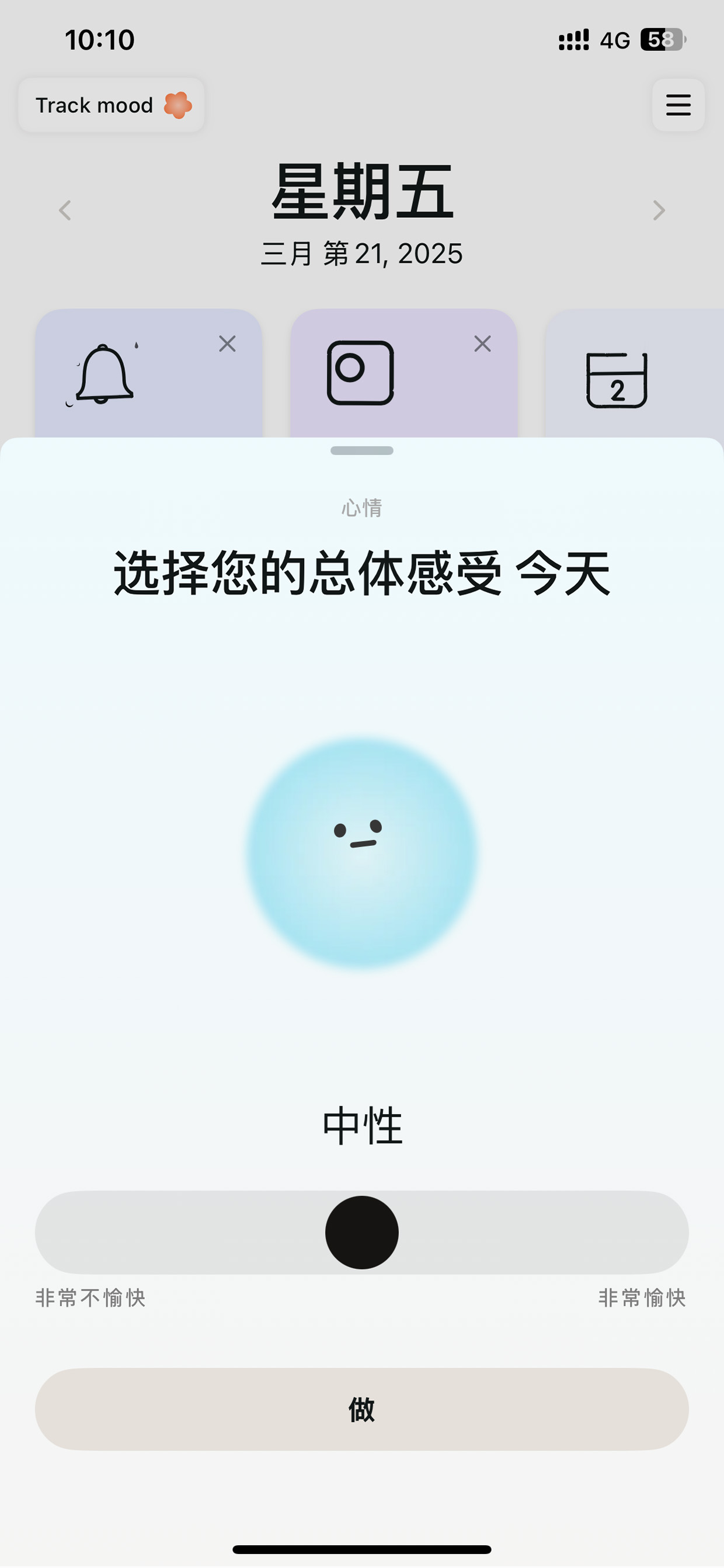This screenshot has width=724, height=1568.
Task: Tap the Track mood button
Action: tap(112, 105)
